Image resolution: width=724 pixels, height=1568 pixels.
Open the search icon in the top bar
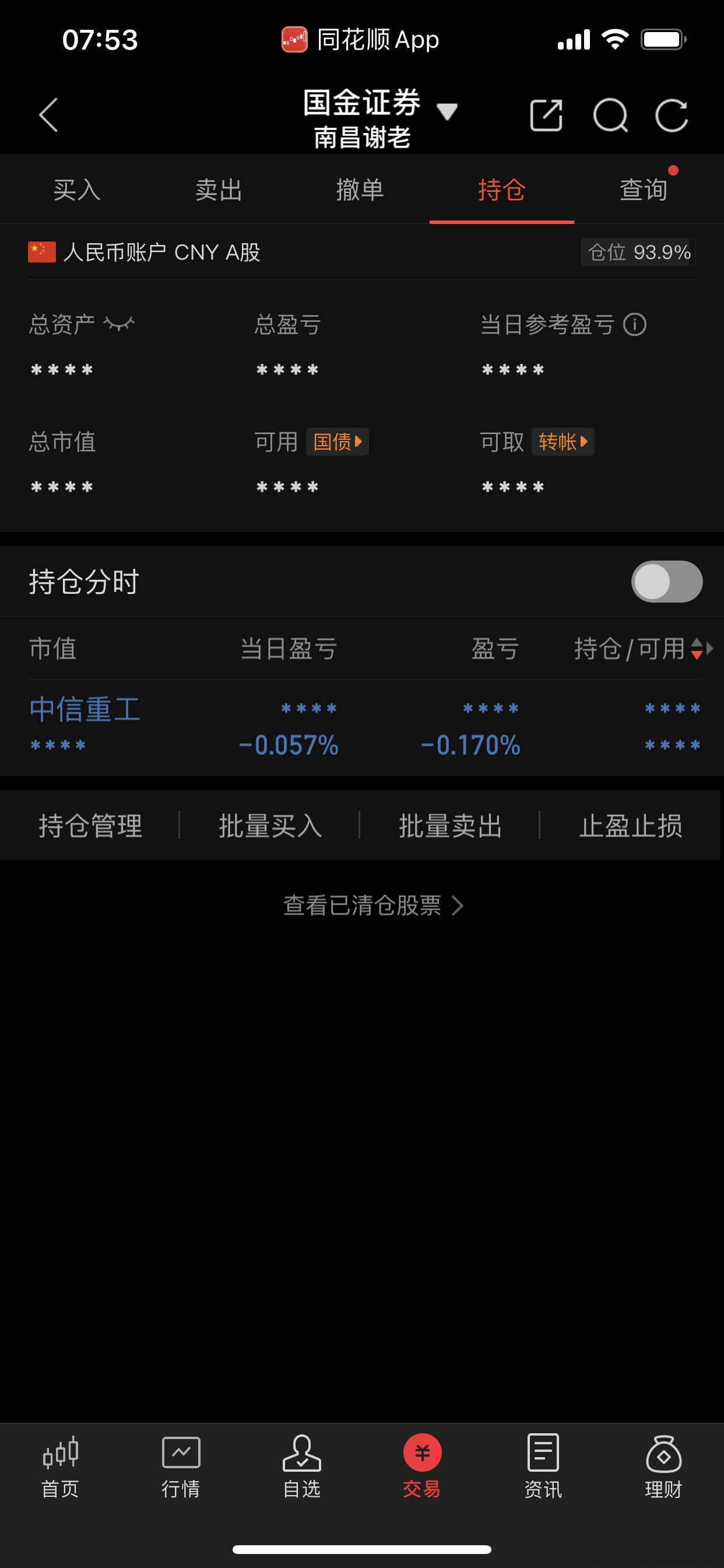coord(610,114)
